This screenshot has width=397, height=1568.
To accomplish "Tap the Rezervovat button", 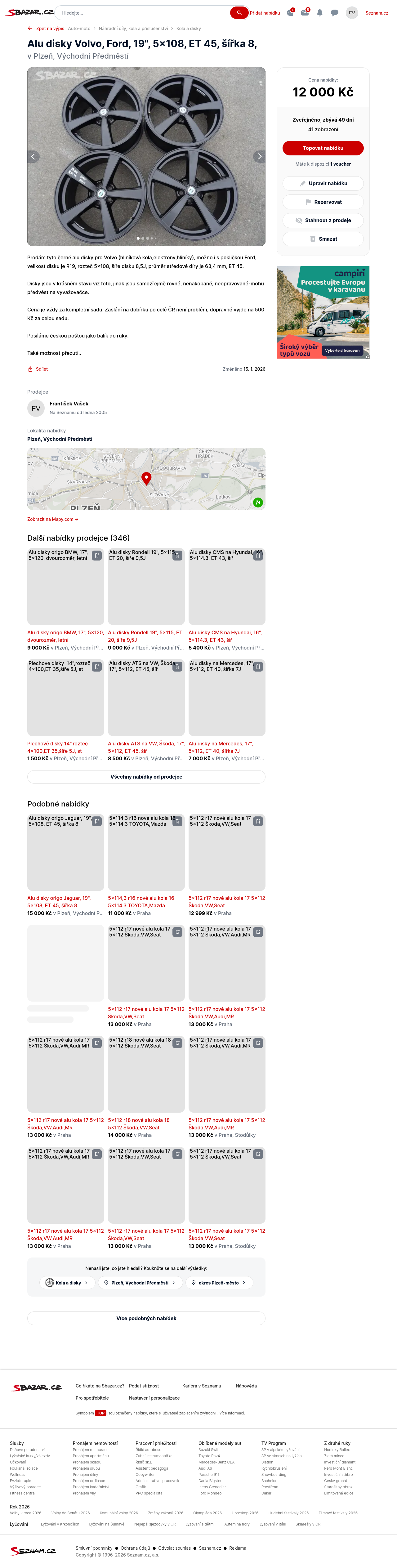I will point(323,202).
